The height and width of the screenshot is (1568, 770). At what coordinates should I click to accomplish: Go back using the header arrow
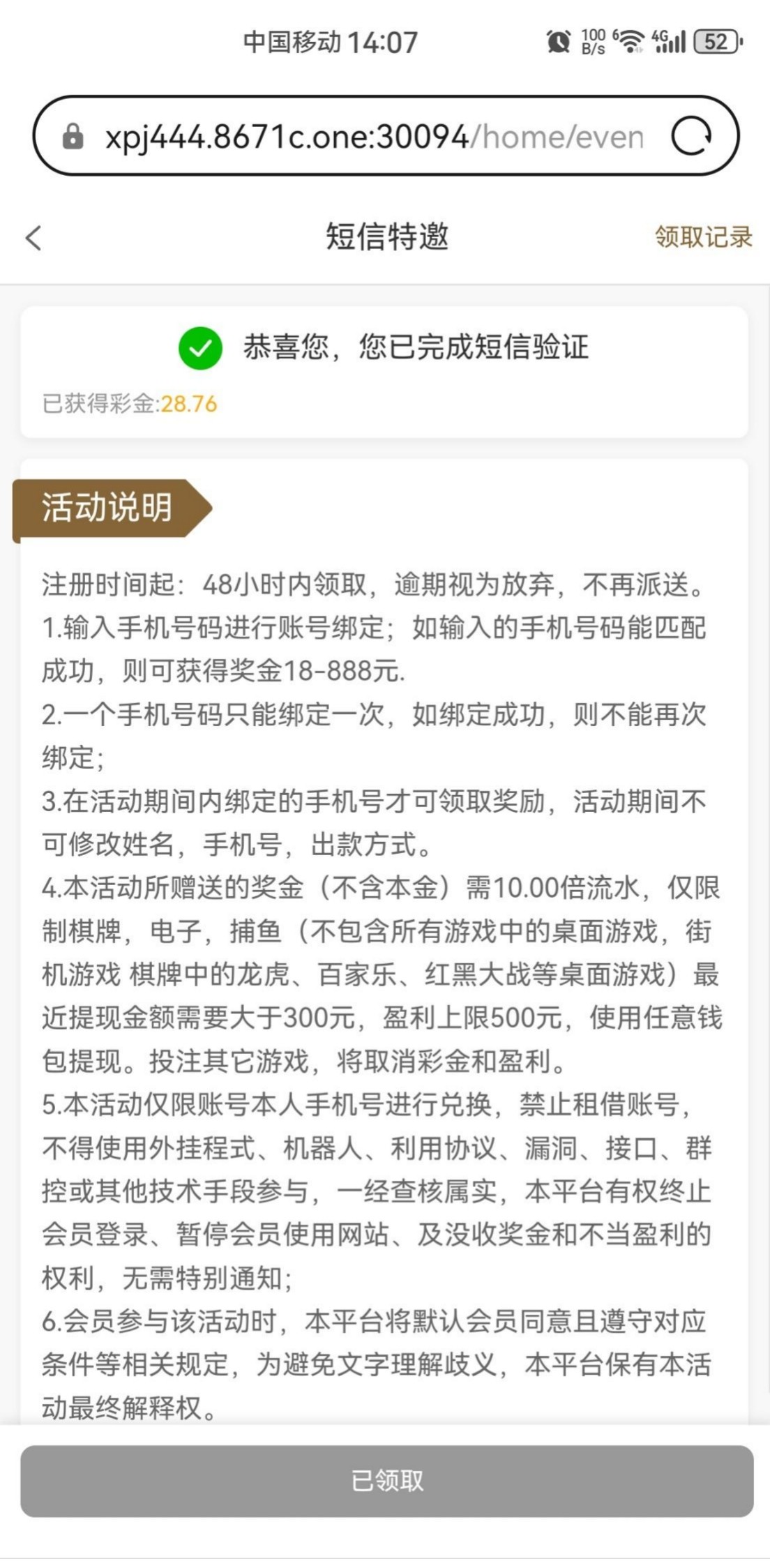[x=33, y=238]
